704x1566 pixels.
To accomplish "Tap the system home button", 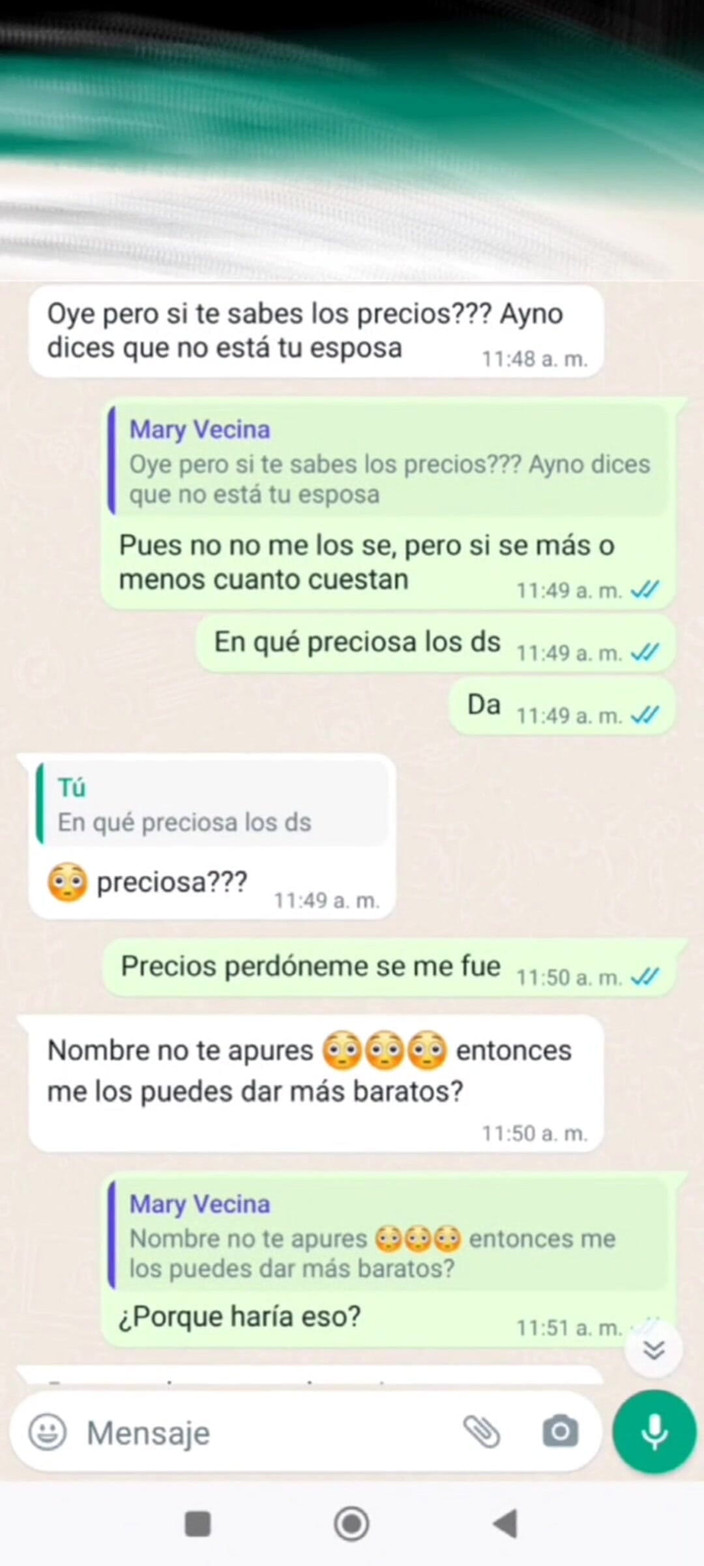I will tap(351, 1523).
